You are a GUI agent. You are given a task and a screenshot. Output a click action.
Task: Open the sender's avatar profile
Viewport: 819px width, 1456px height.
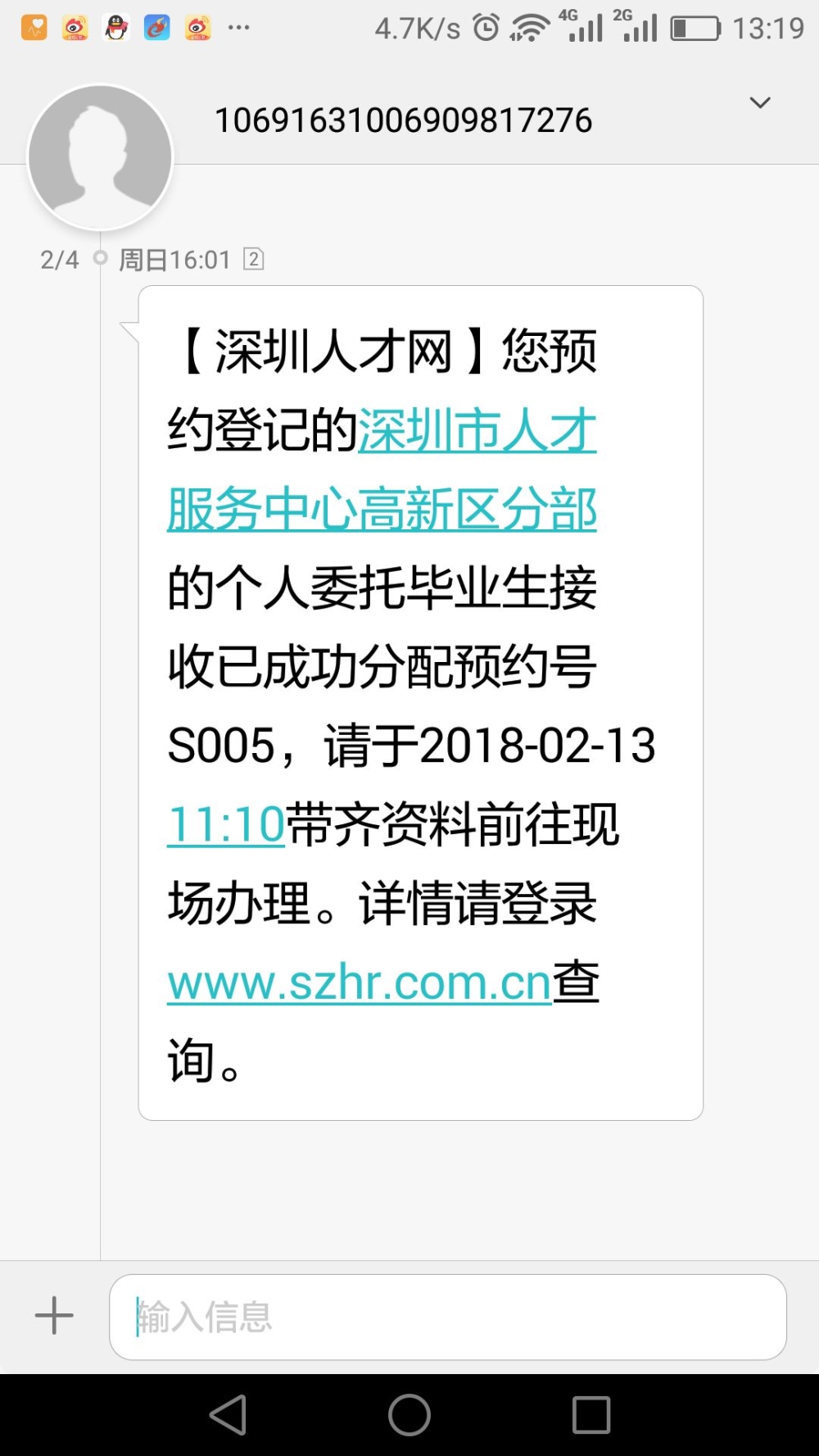pyautogui.click(x=100, y=156)
